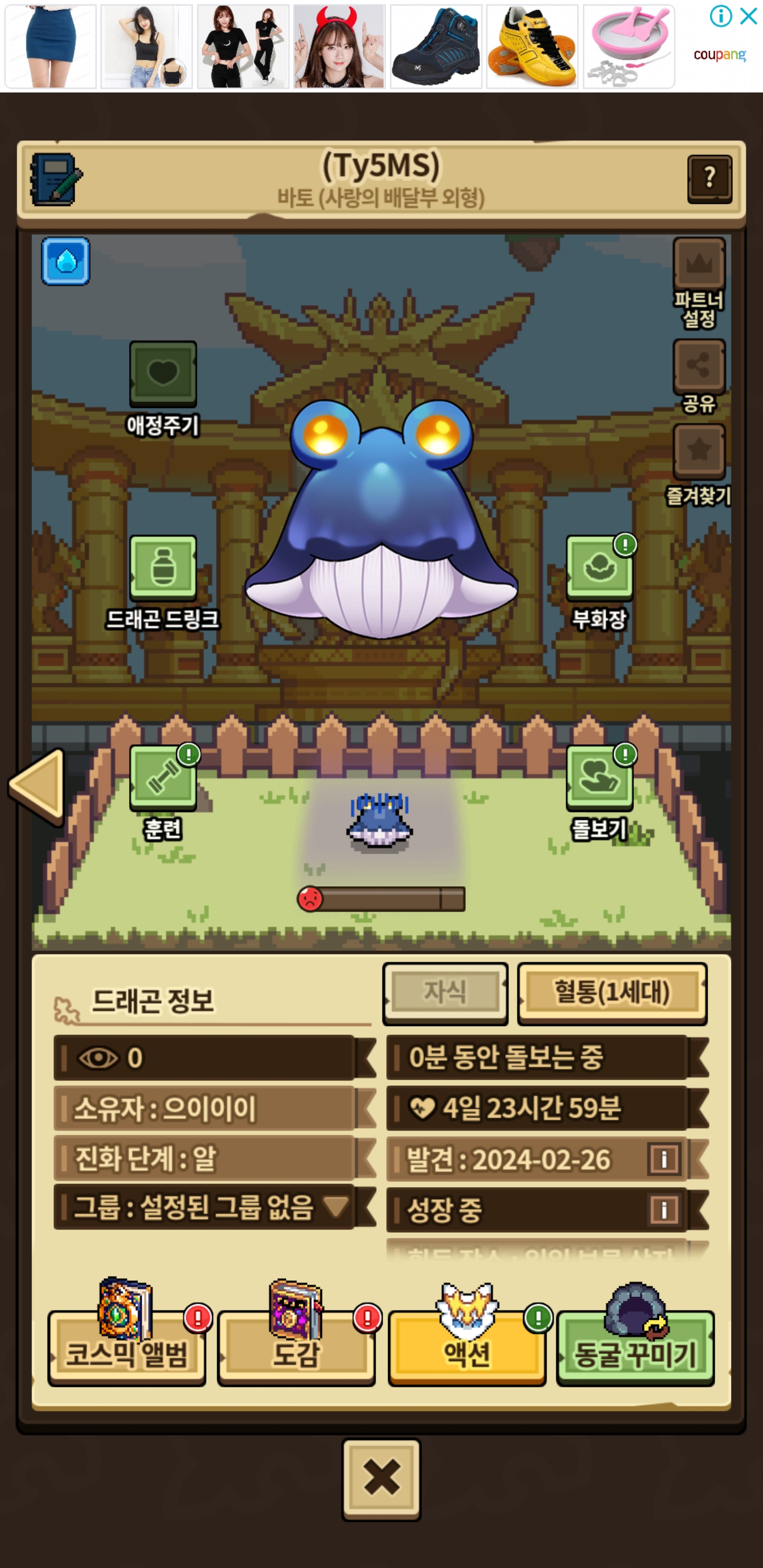Expand the 그룹 dropdown
This screenshot has width=763, height=1568.
click(x=336, y=1205)
